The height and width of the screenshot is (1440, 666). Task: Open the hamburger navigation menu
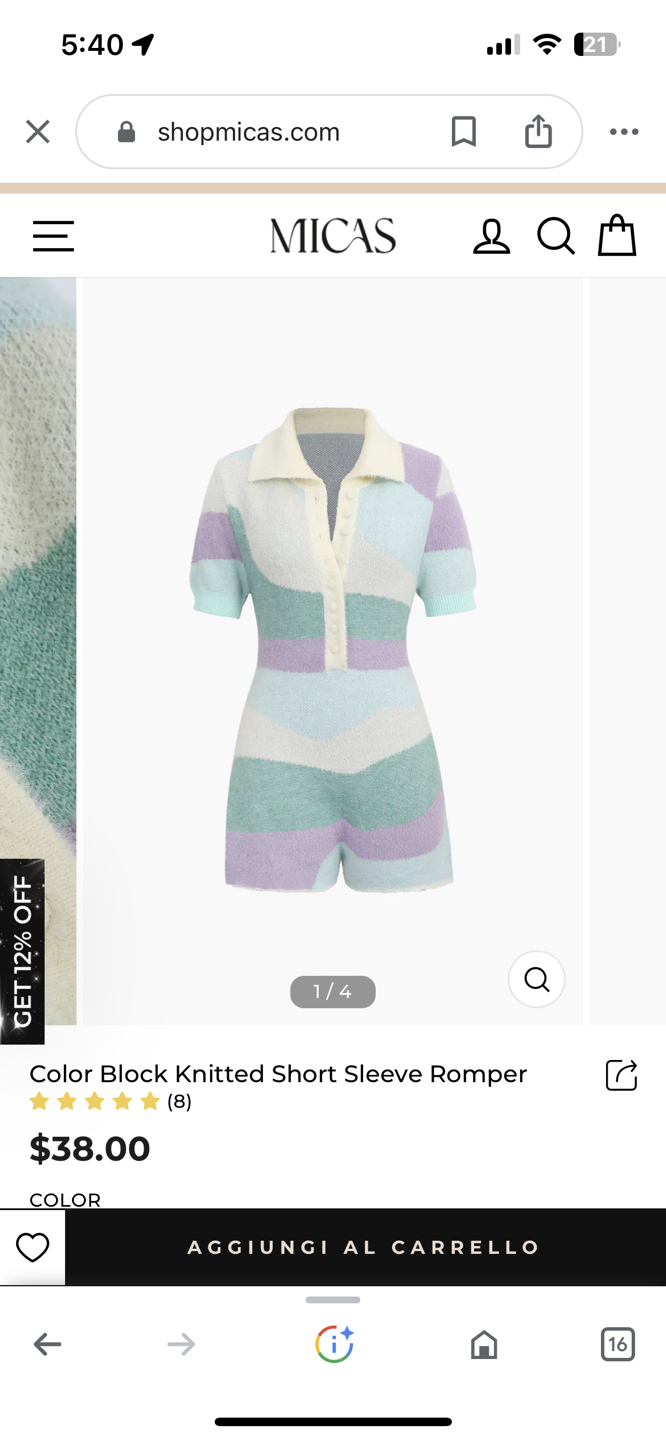pyautogui.click(x=53, y=237)
